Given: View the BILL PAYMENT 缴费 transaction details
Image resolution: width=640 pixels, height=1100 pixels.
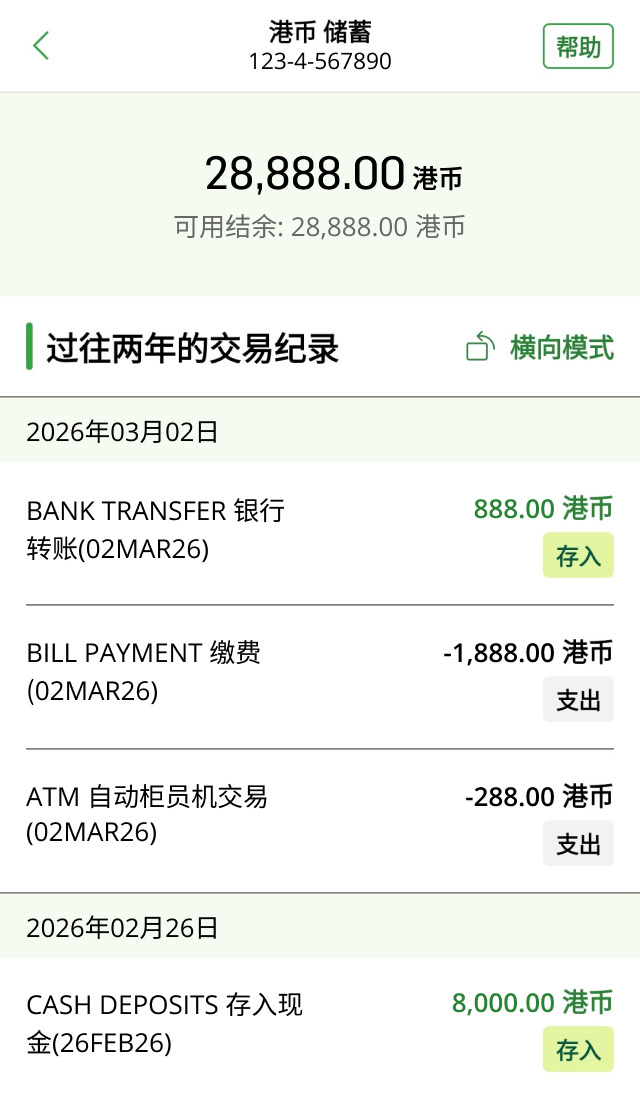Looking at the screenshot, I should click(319, 676).
